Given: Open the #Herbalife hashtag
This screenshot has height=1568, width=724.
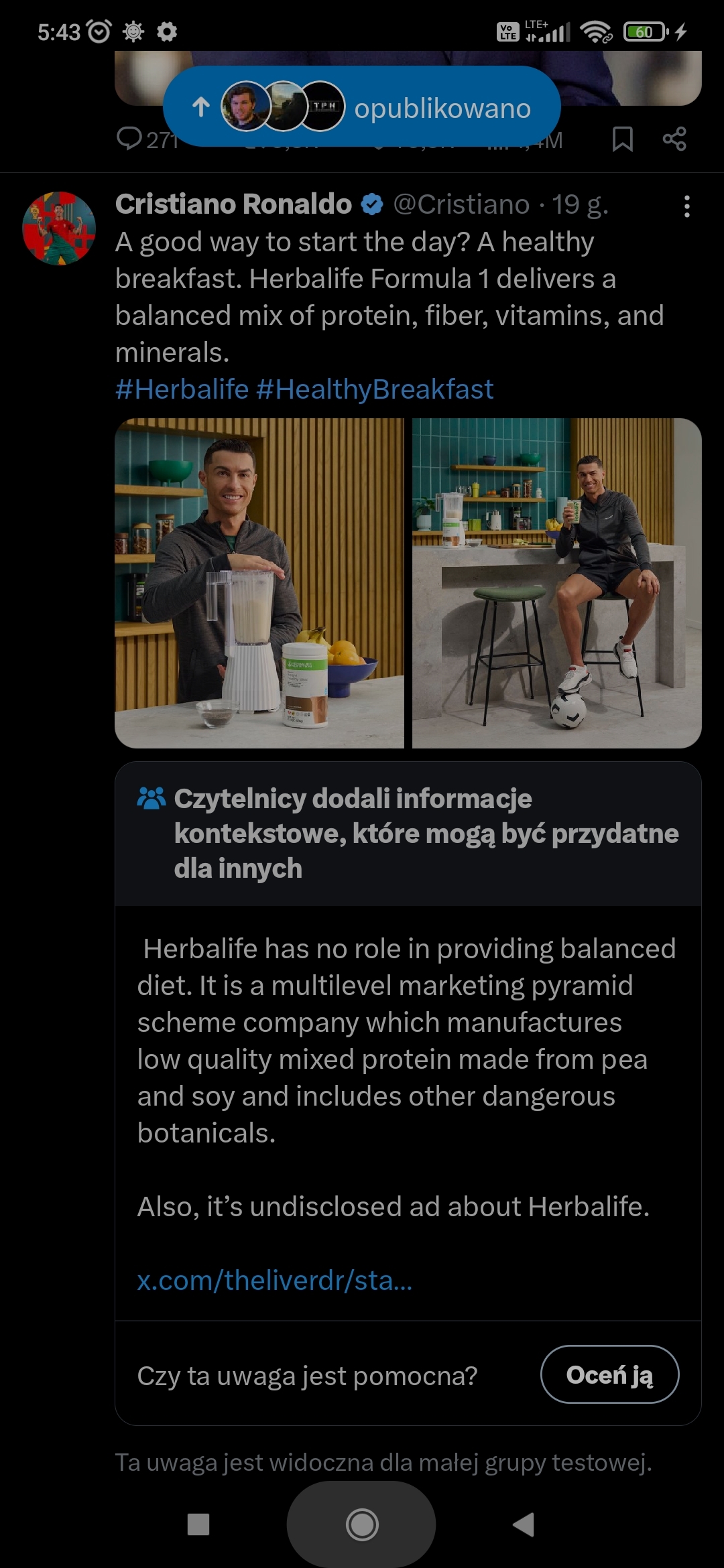Looking at the screenshot, I should pos(182,389).
